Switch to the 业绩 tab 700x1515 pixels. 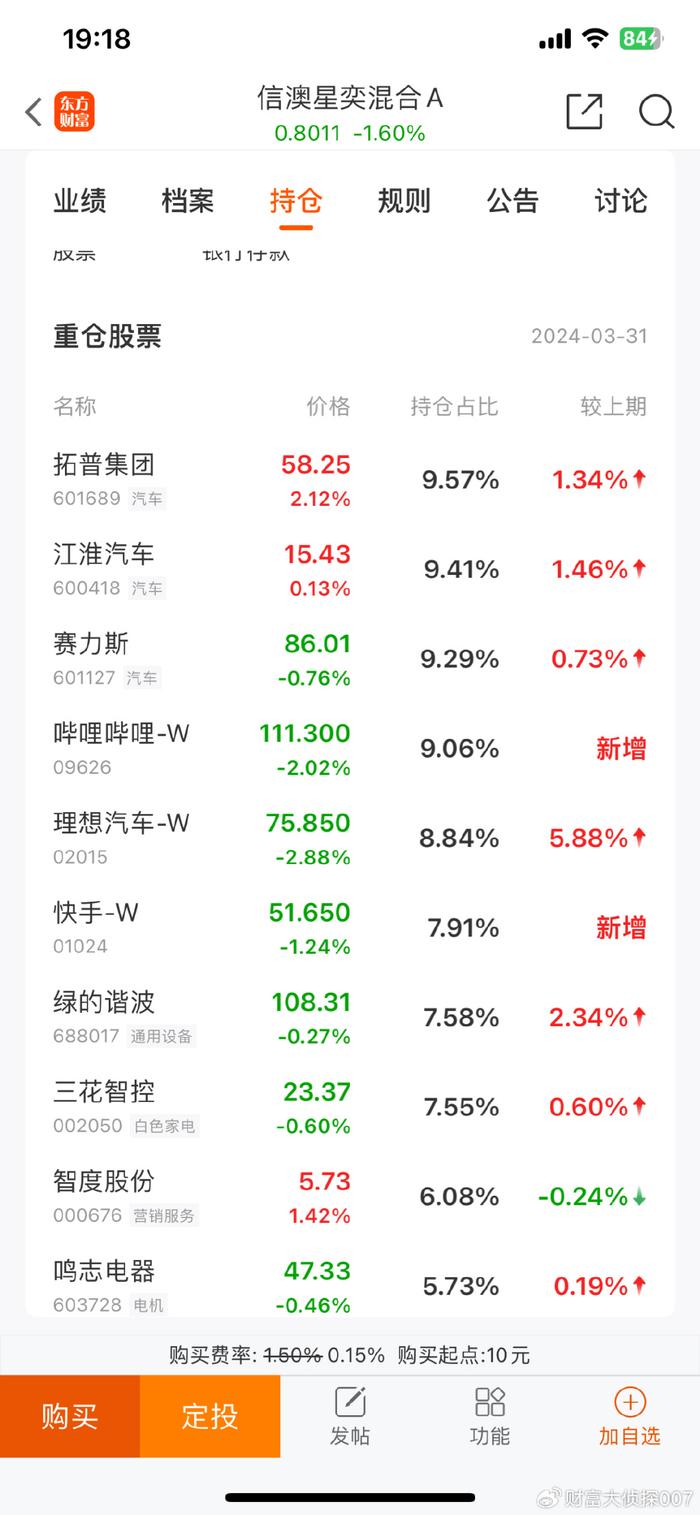[80, 201]
